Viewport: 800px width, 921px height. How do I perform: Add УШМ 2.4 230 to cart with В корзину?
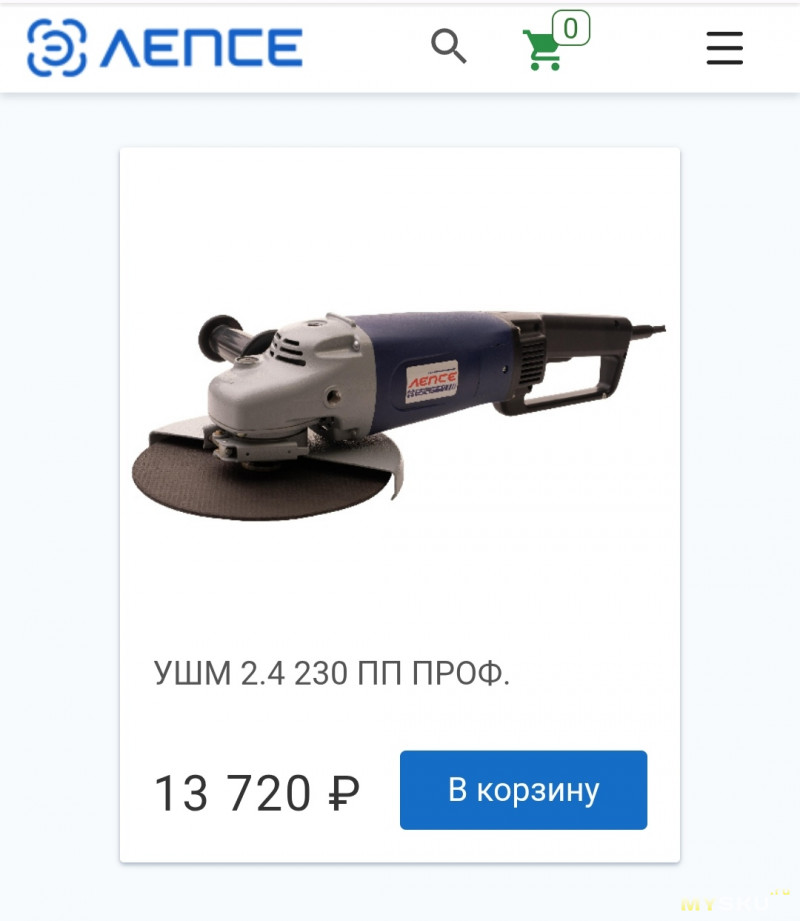(x=523, y=790)
